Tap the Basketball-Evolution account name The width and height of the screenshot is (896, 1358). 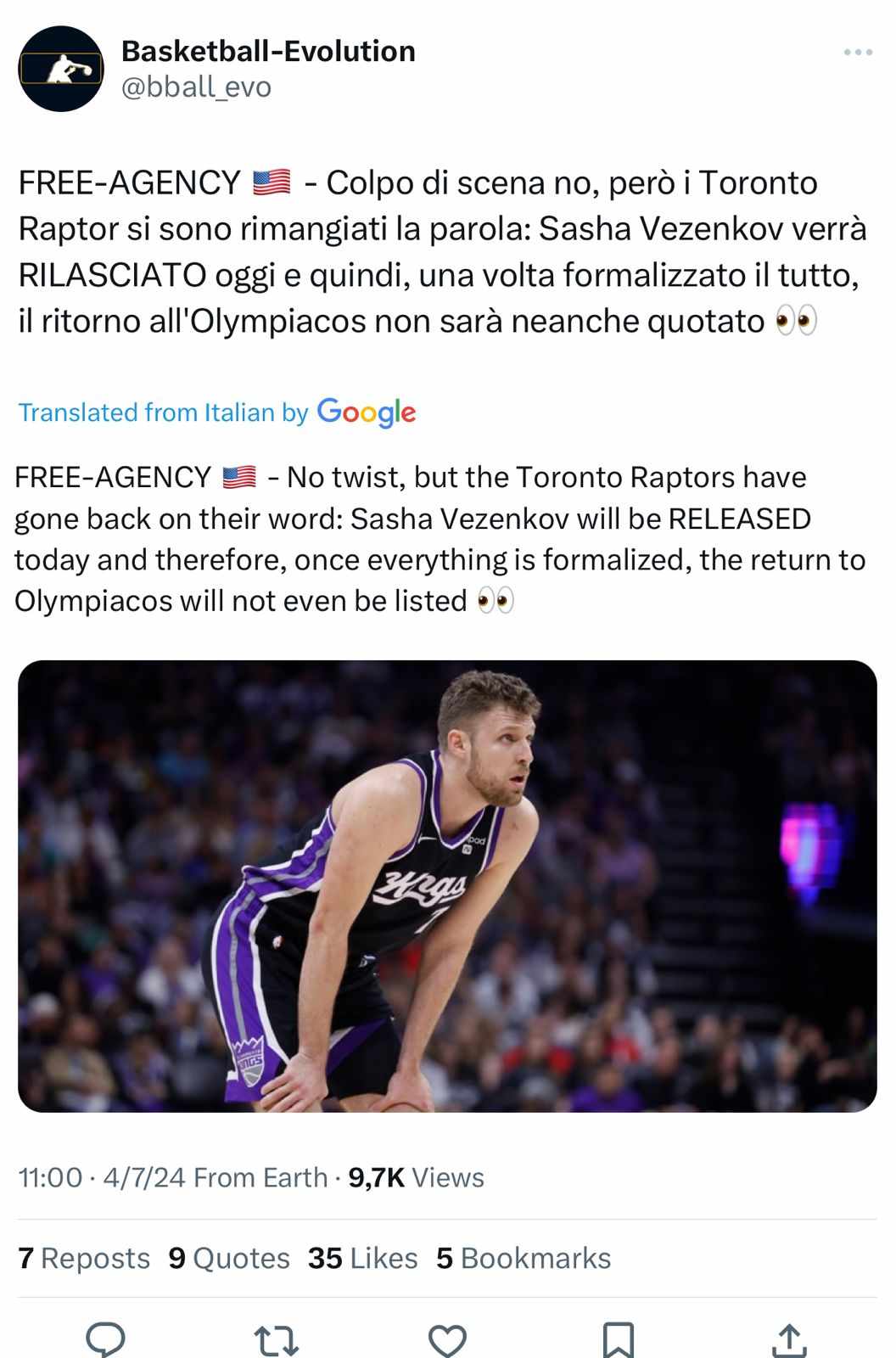pos(268,51)
